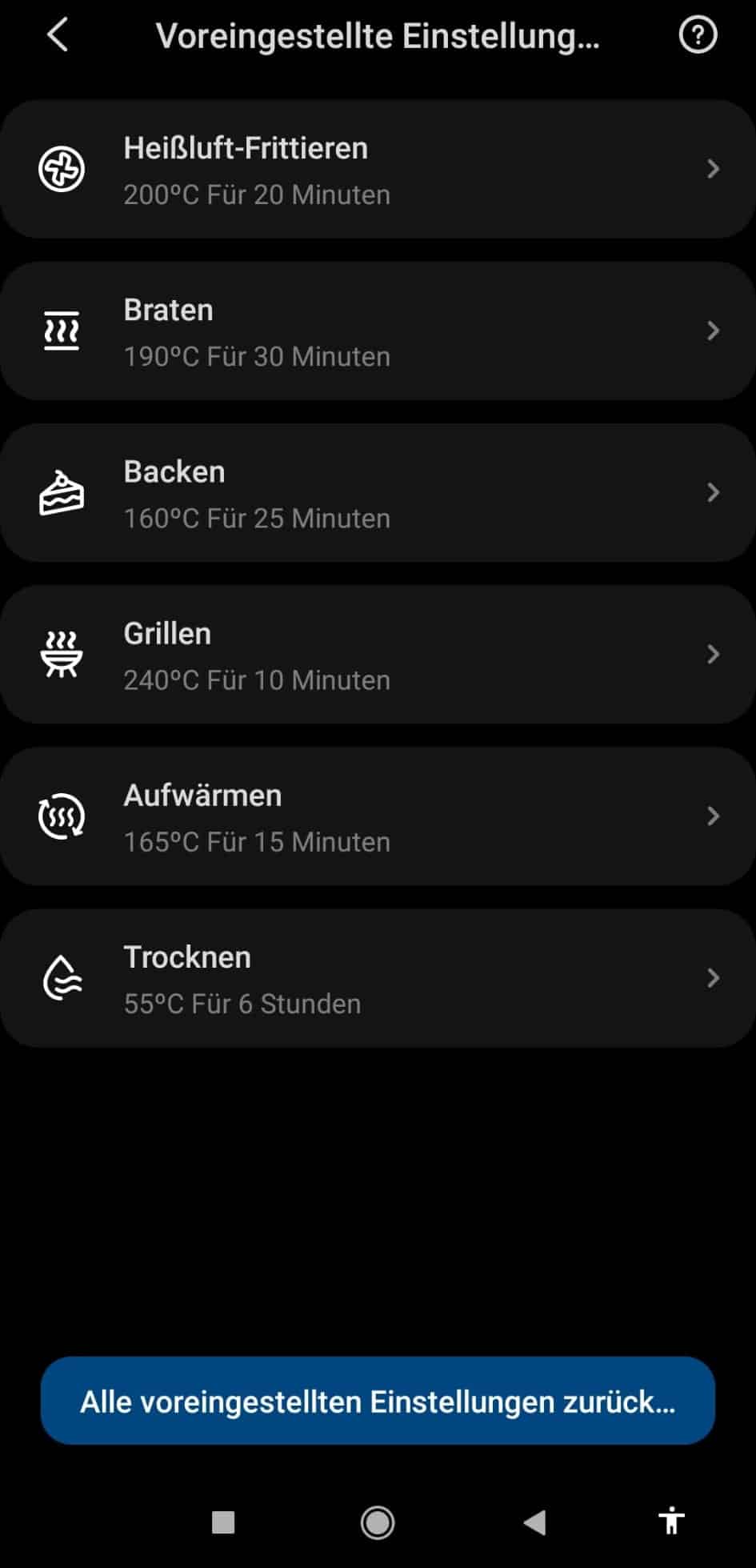Open the Heißluft-Frittieren preset

coord(378,170)
